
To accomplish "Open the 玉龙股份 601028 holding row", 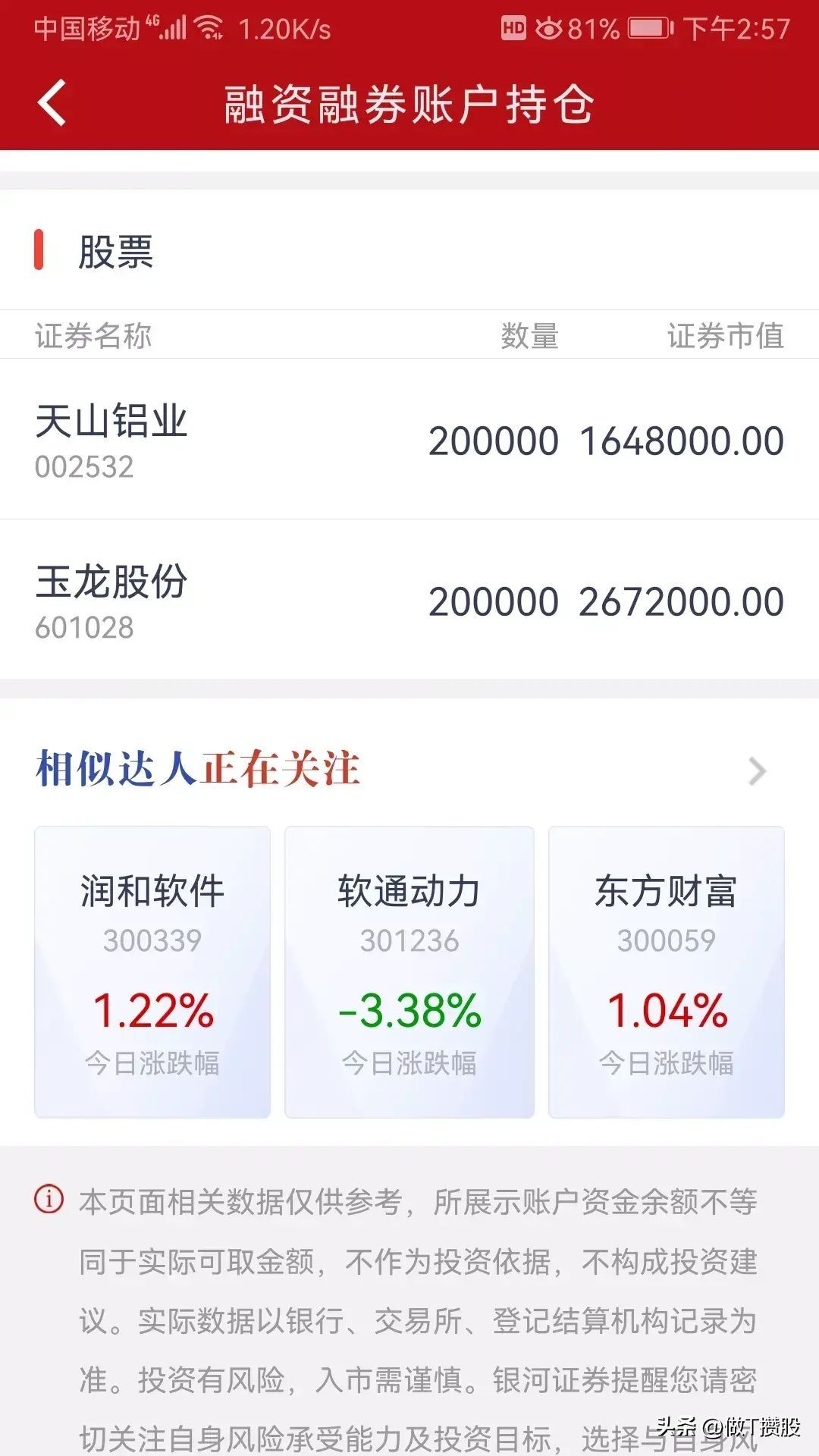I will [409, 601].
